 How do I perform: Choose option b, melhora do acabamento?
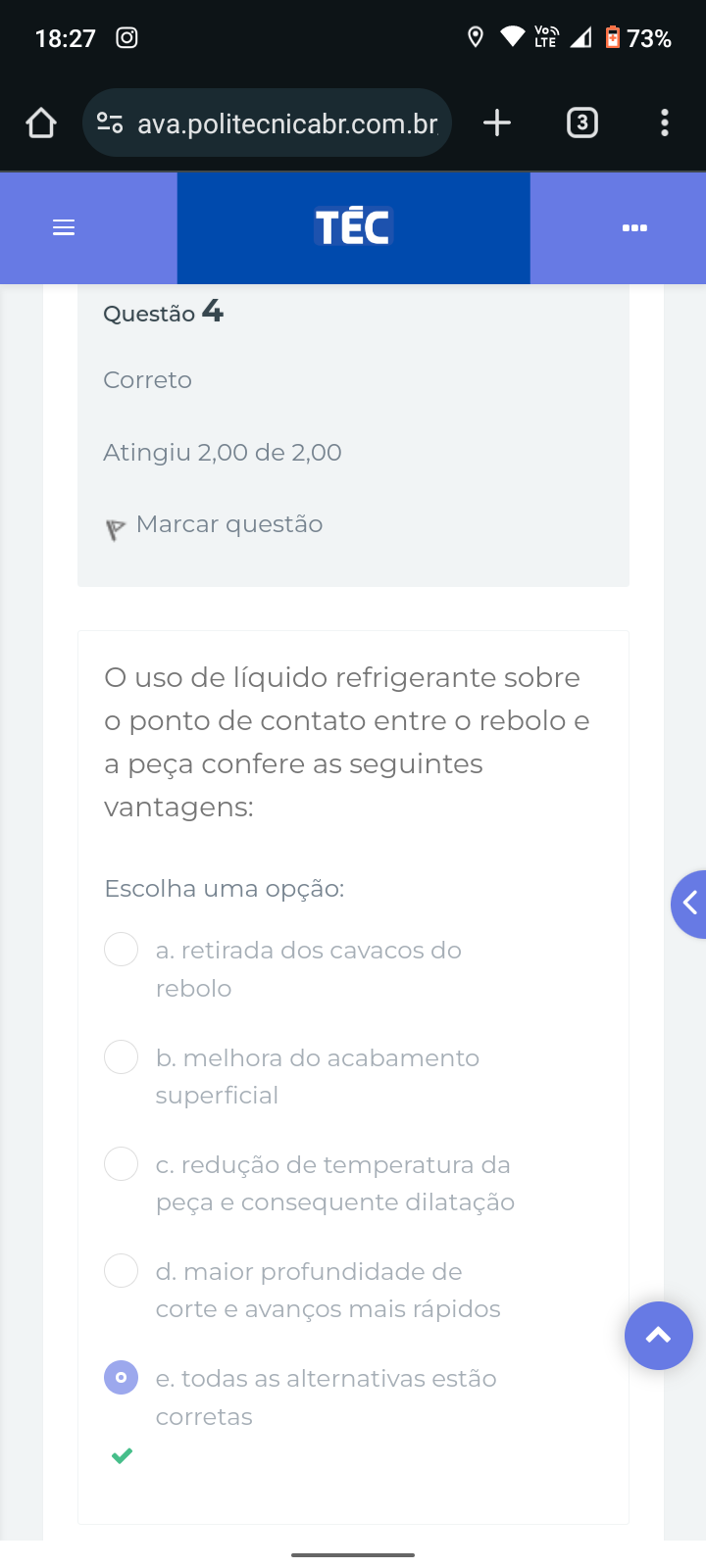[122, 1056]
